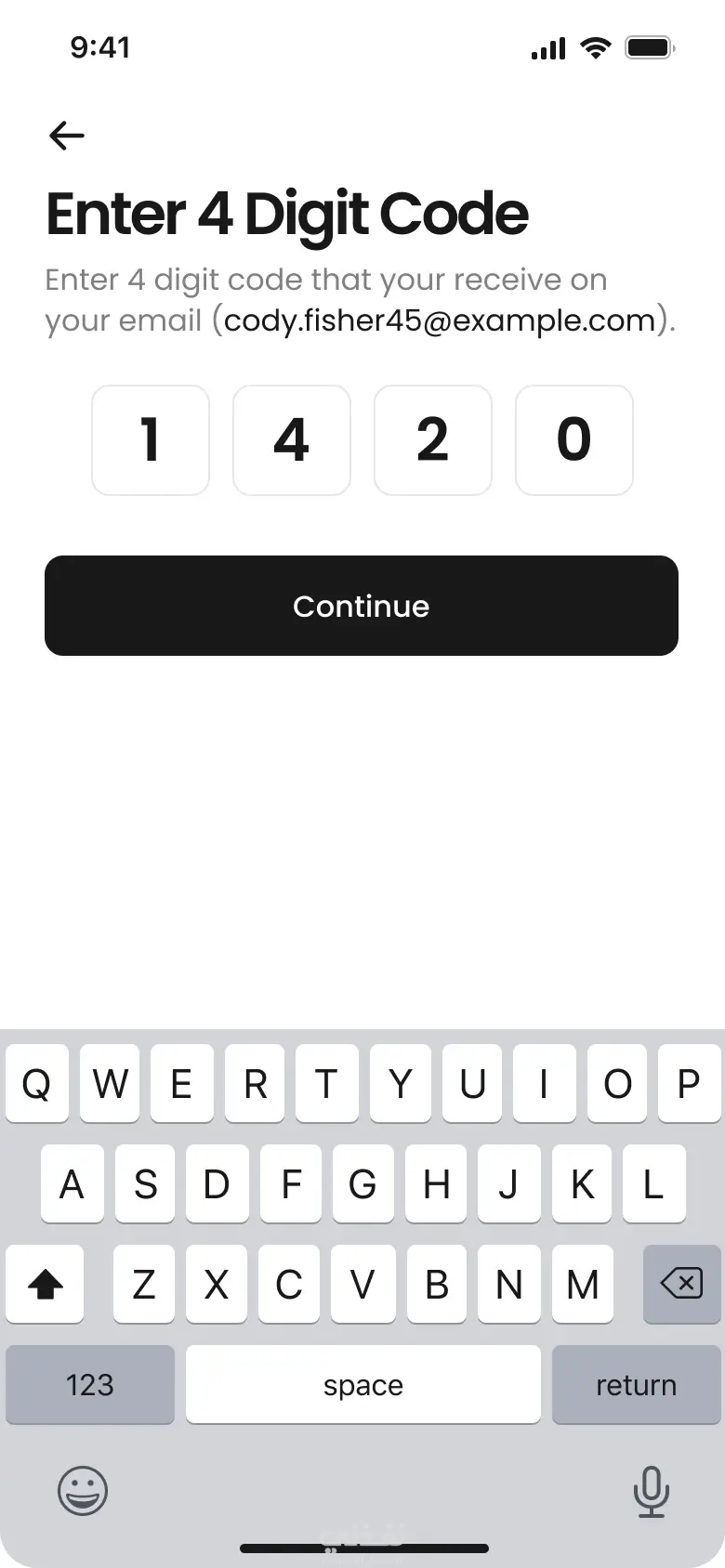
Task: Select the third code box showing 2
Action: coord(433,440)
